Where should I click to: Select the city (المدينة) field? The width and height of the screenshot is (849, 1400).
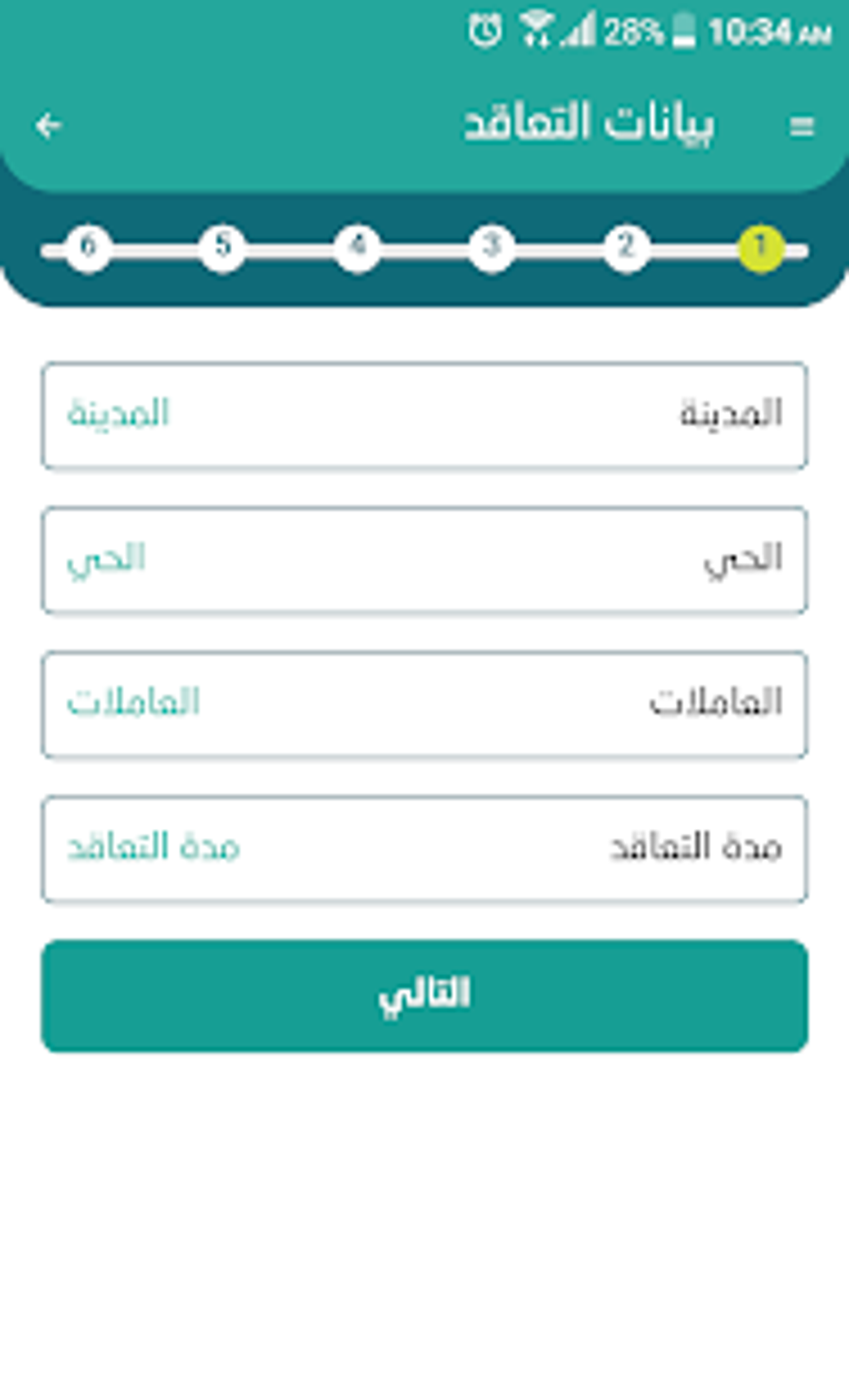point(424,415)
